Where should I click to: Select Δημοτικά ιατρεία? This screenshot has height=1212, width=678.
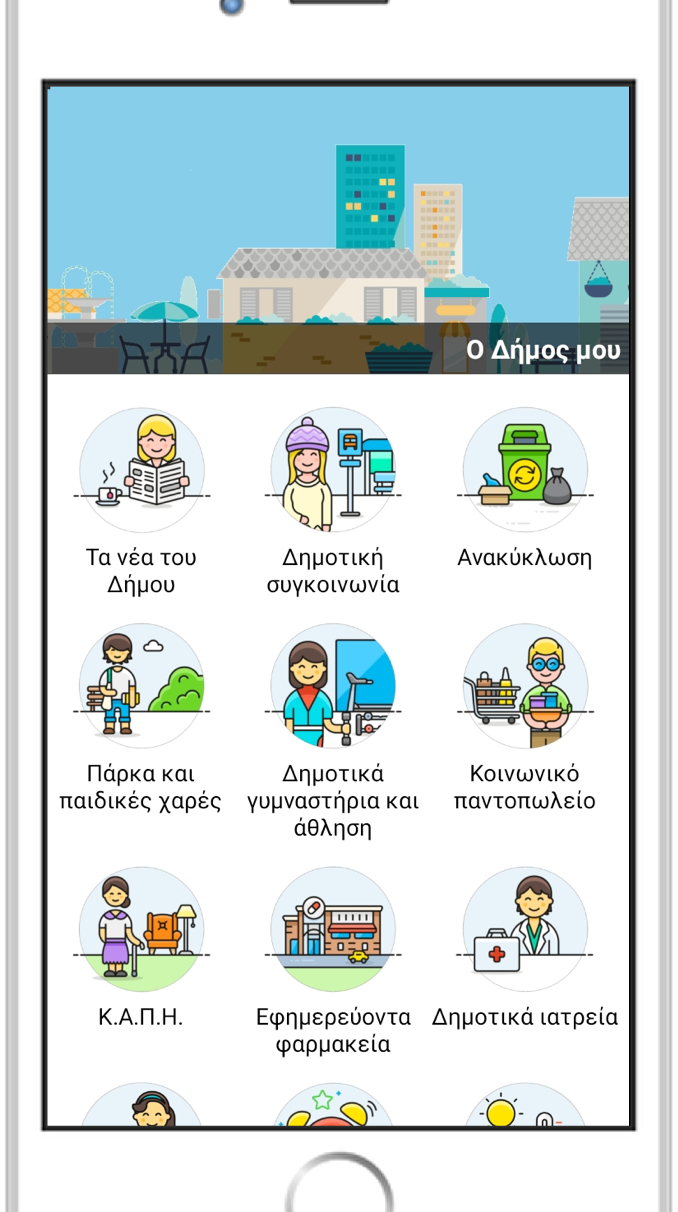pyautogui.click(x=525, y=929)
